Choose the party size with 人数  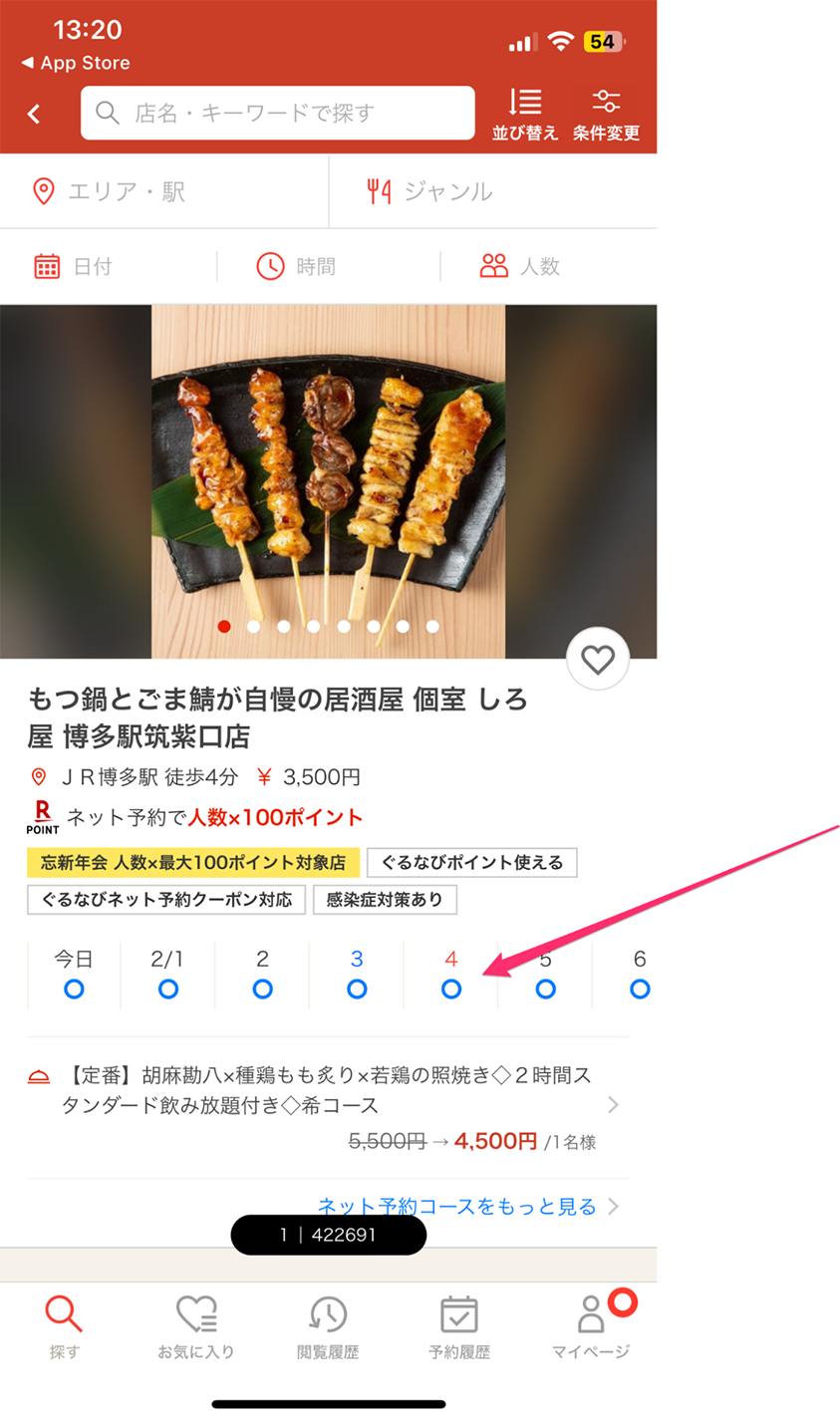pos(548,266)
